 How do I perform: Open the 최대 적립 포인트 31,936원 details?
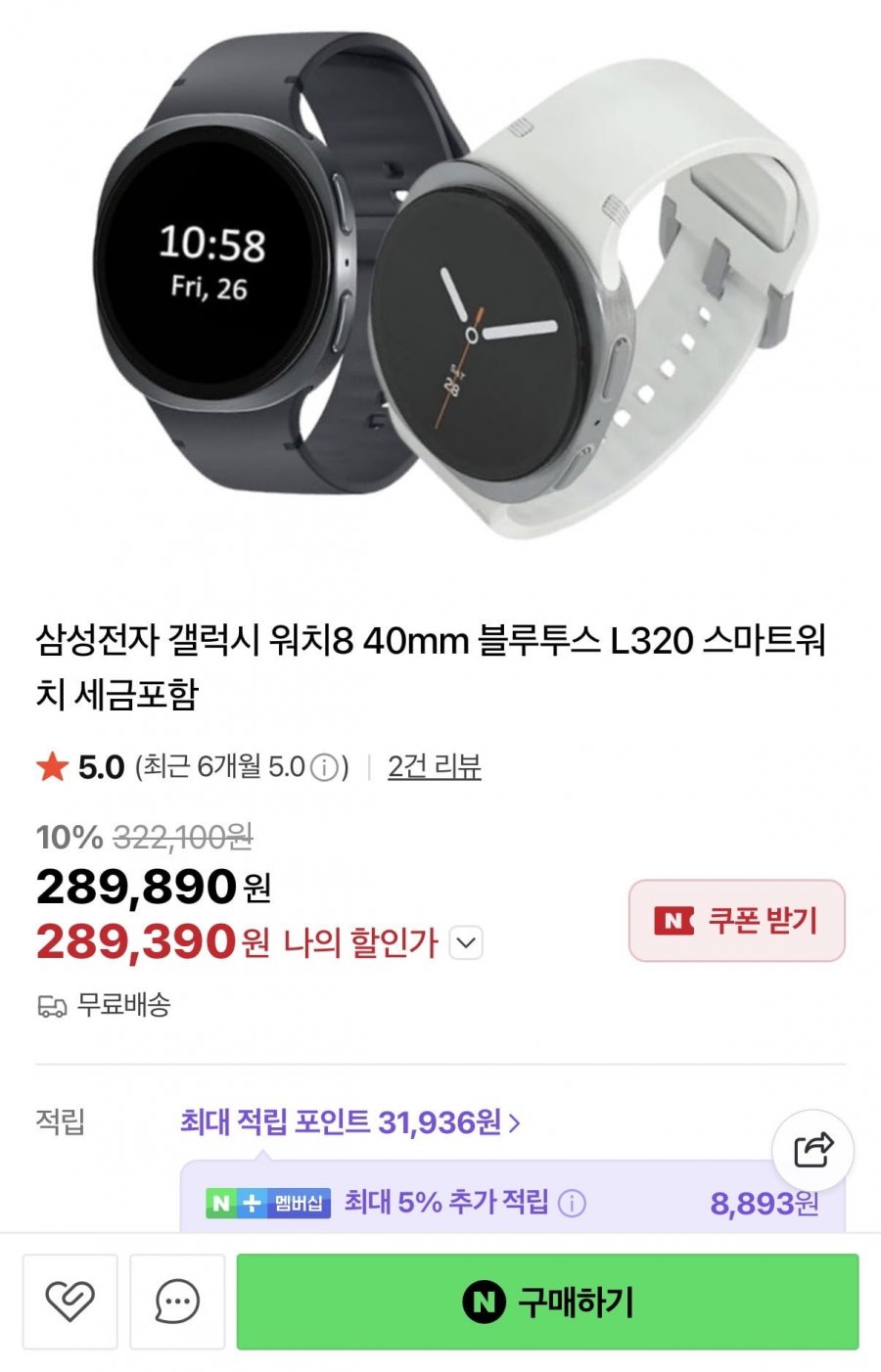[349, 1121]
